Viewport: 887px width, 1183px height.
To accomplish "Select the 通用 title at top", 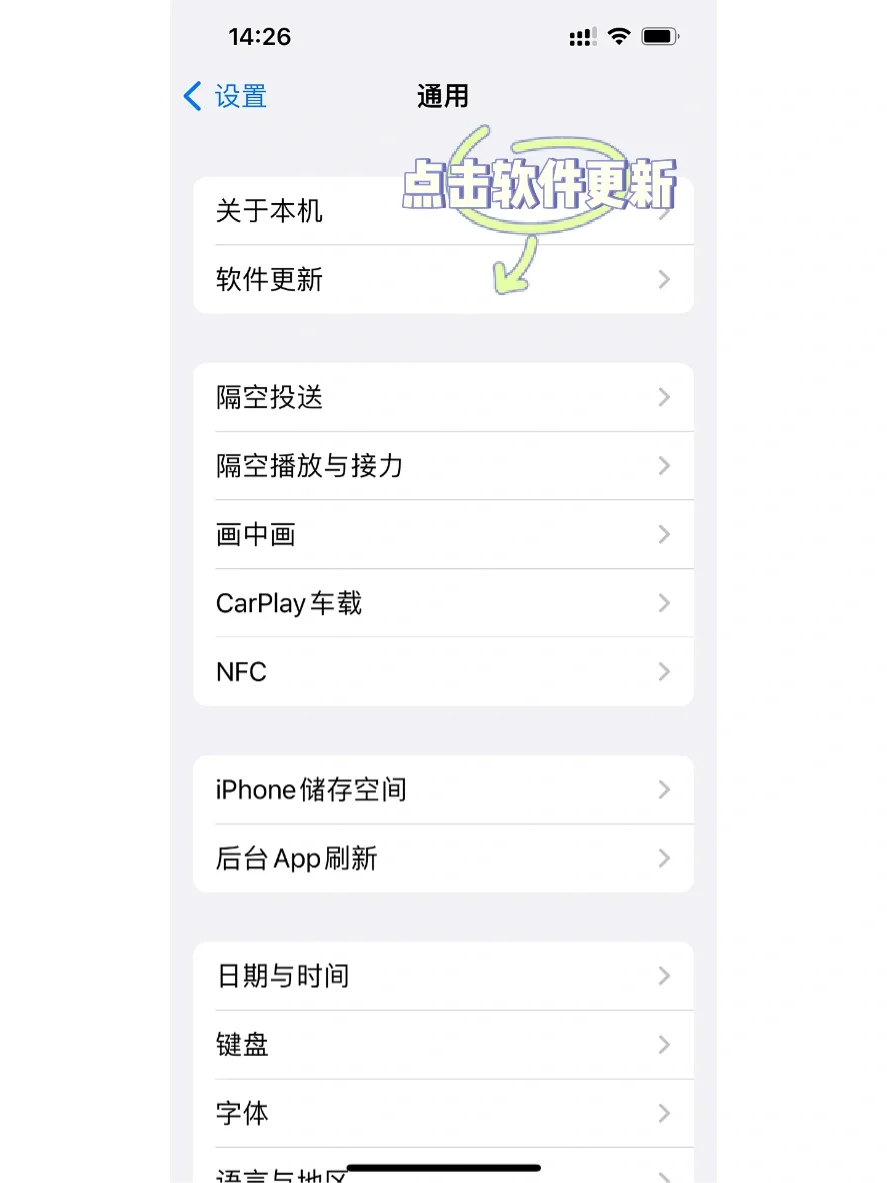I will [x=441, y=96].
